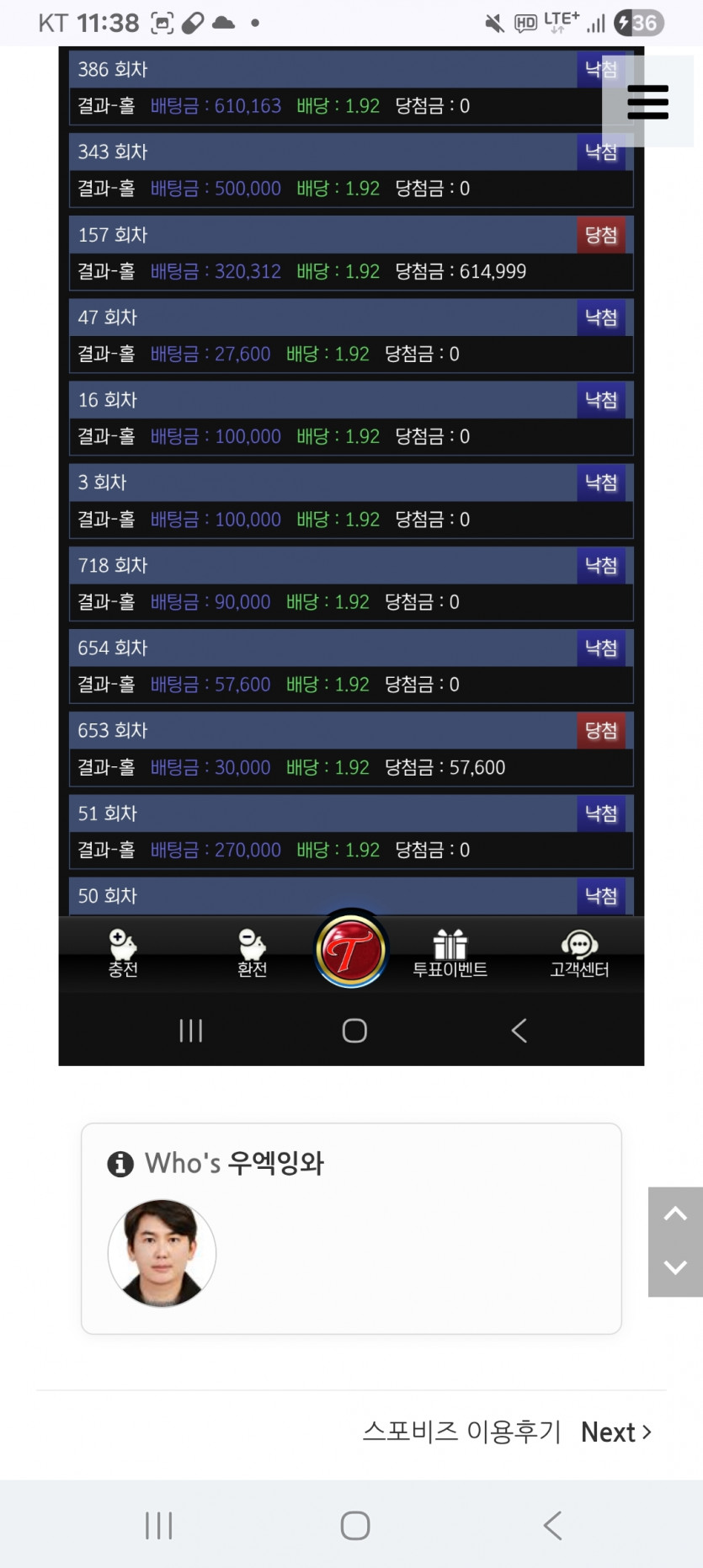
Task: Go to next post 스포비즈 이용후기
Action: 507,1432
